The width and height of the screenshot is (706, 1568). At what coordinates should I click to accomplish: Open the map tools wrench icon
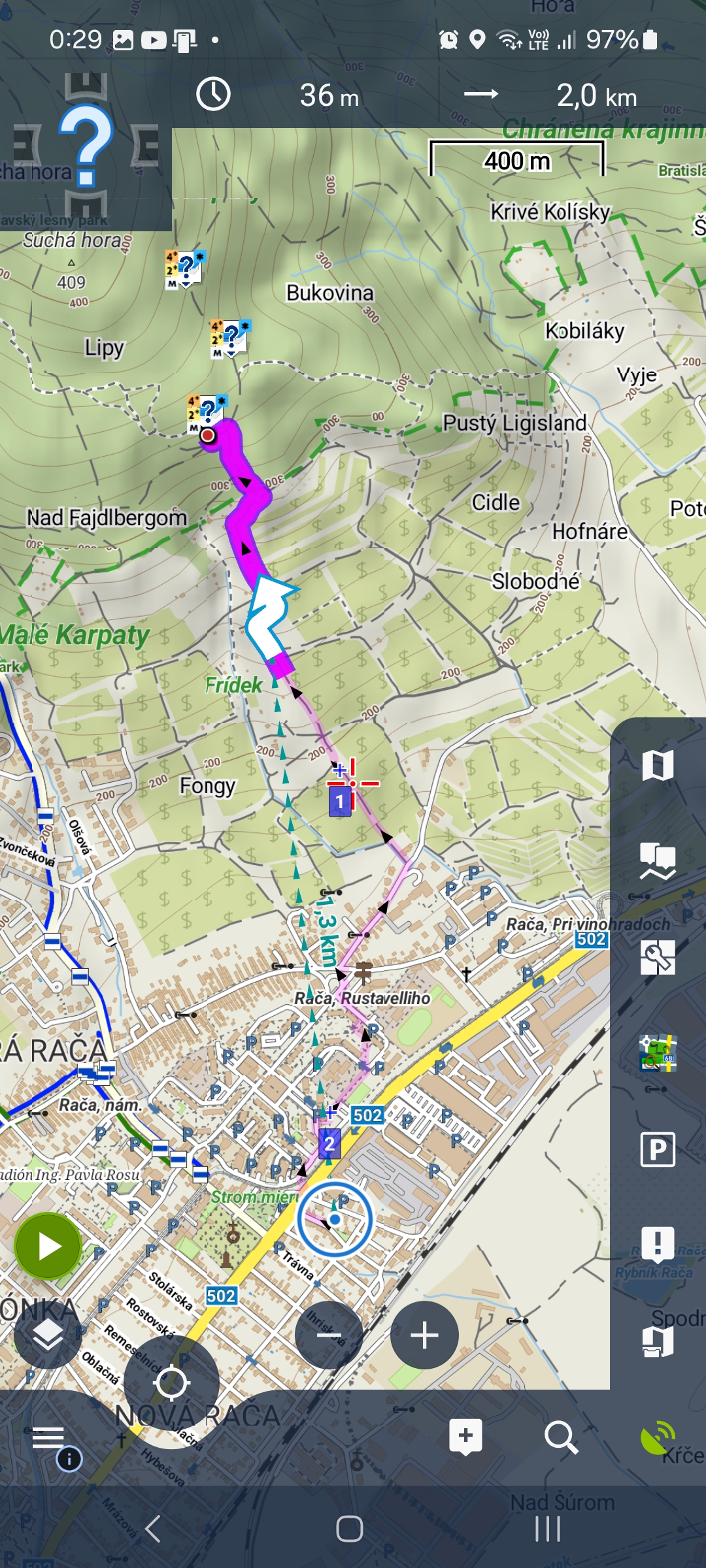click(658, 958)
